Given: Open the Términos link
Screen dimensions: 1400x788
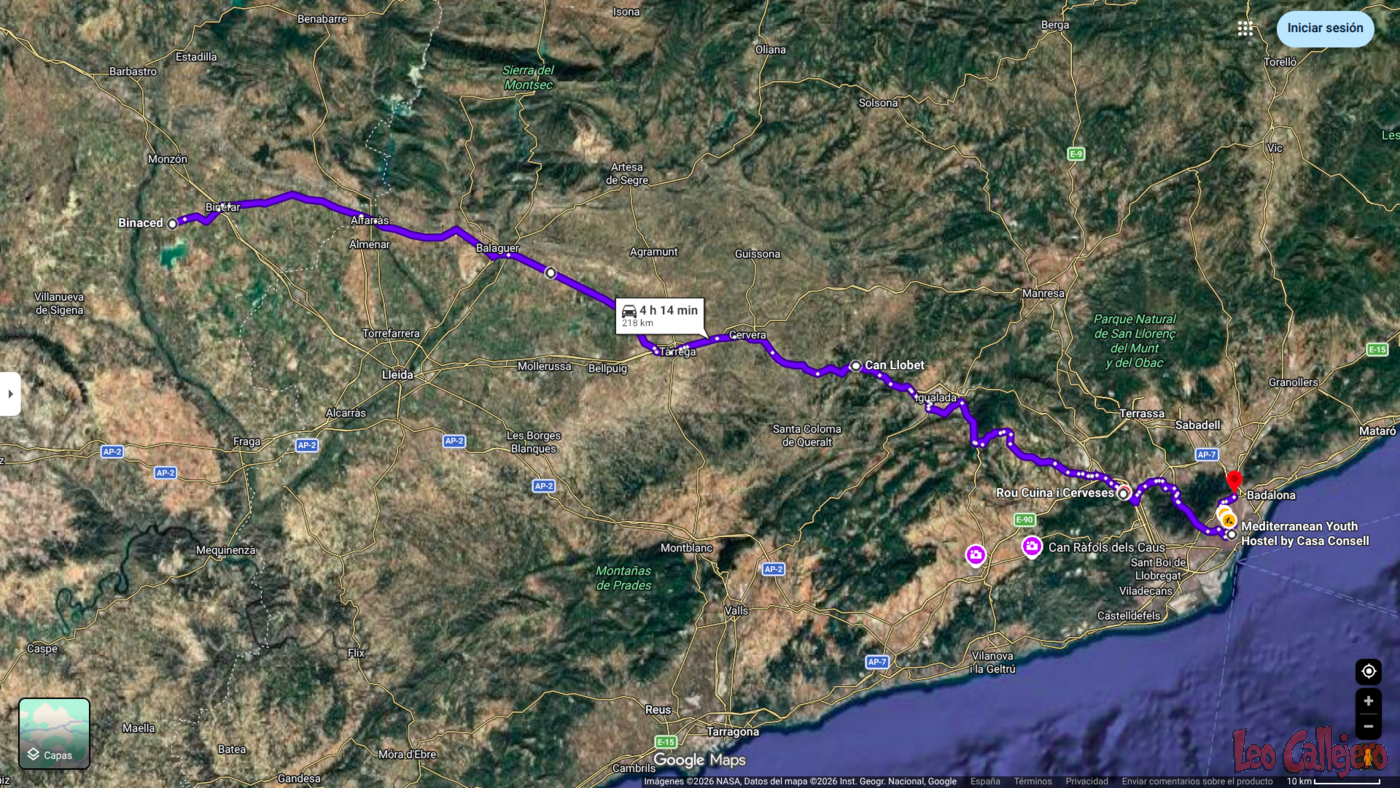Looking at the screenshot, I should [x=1032, y=781].
